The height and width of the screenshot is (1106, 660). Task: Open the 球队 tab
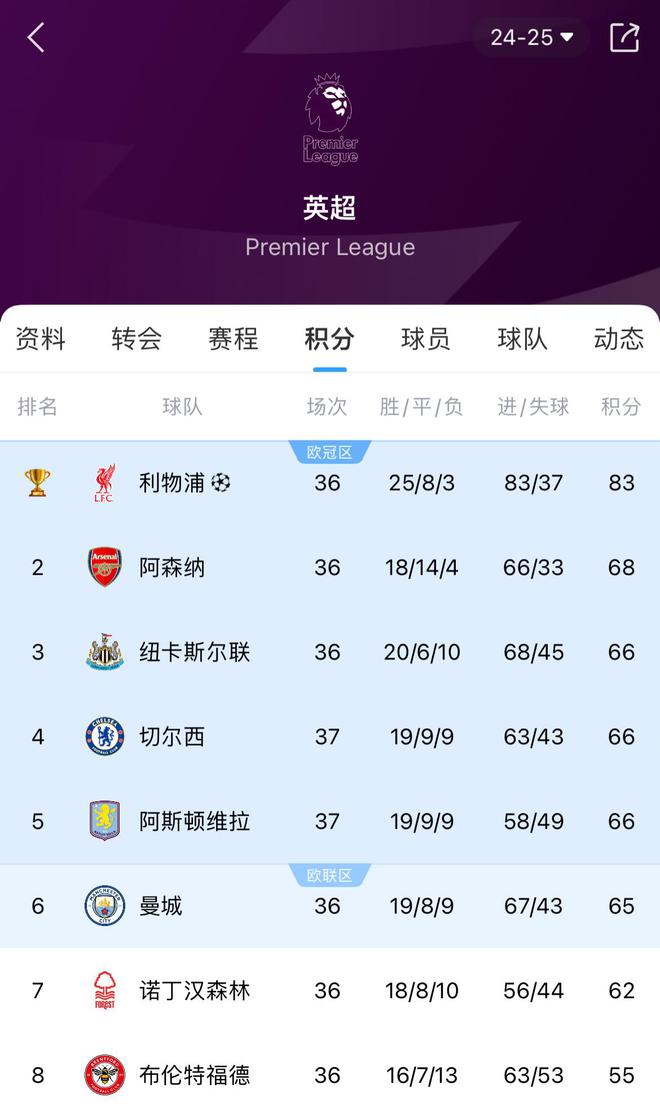pyautogui.click(x=522, y=339)
